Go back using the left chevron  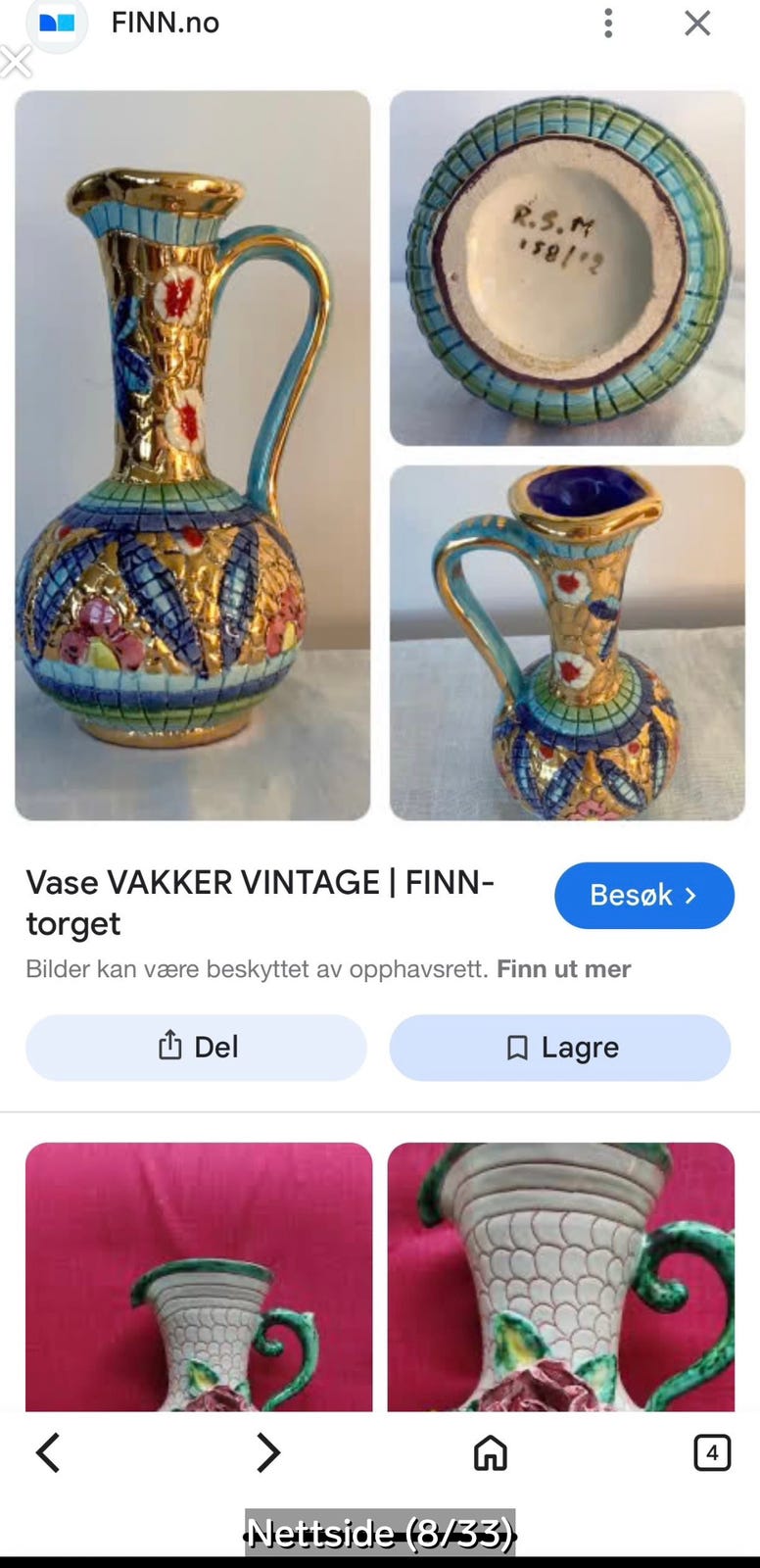click(x=47, y=1453)
